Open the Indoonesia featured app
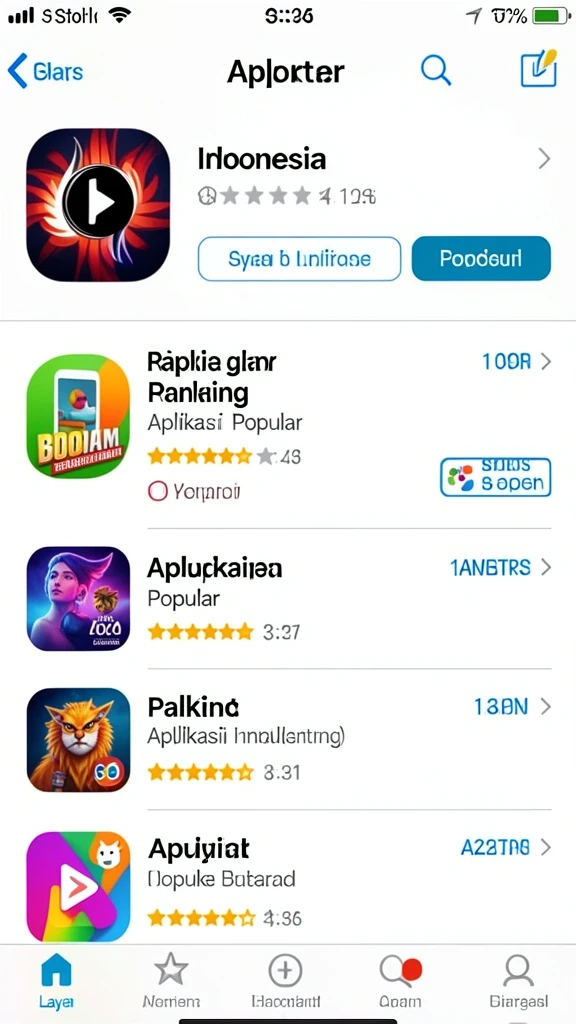Screen dimensions: 576x1024 pyautogui.click(x=288, y=204)
